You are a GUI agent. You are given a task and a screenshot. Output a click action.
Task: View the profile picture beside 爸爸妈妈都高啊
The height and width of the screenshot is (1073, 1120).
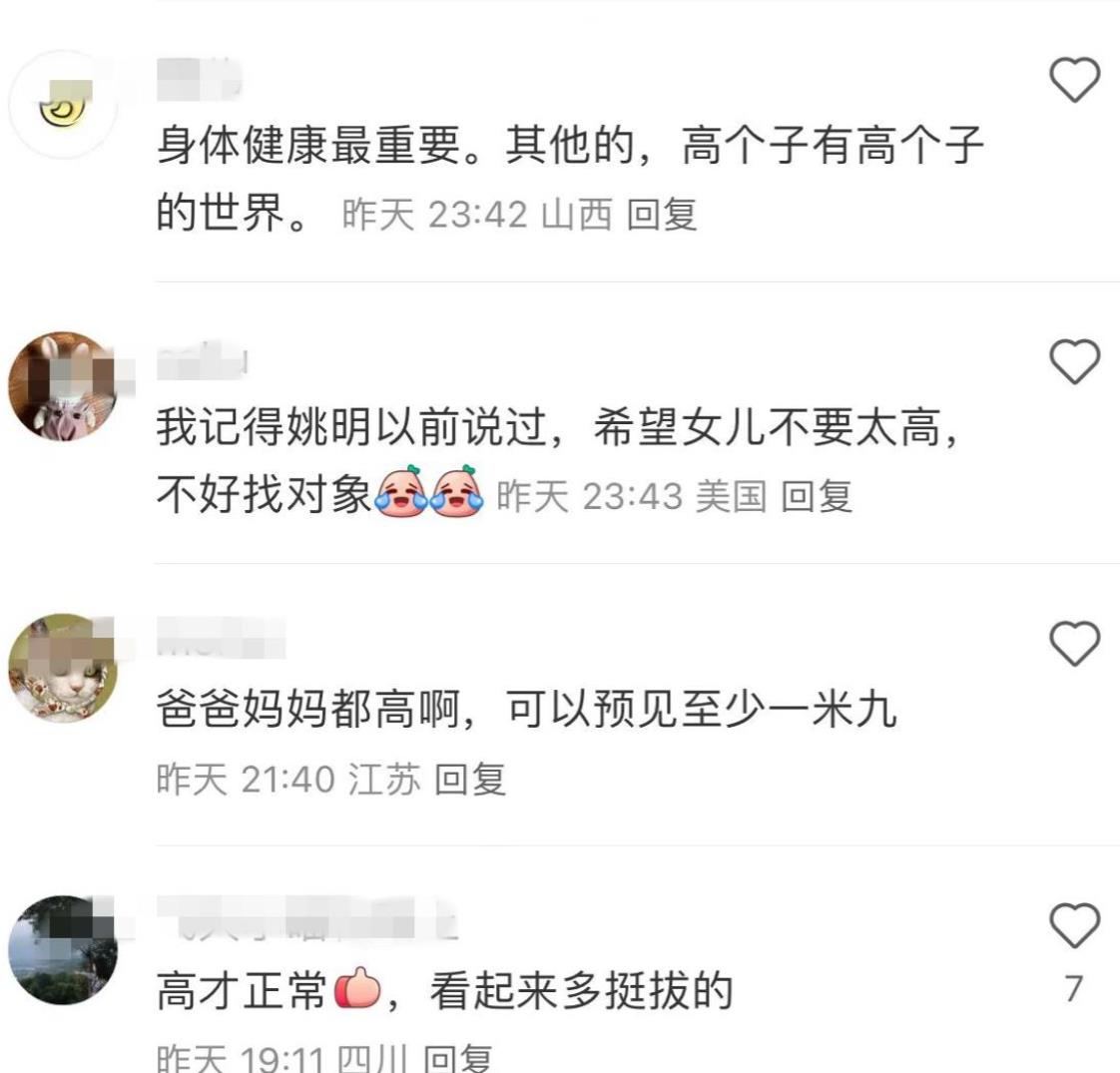coord(62,668)
